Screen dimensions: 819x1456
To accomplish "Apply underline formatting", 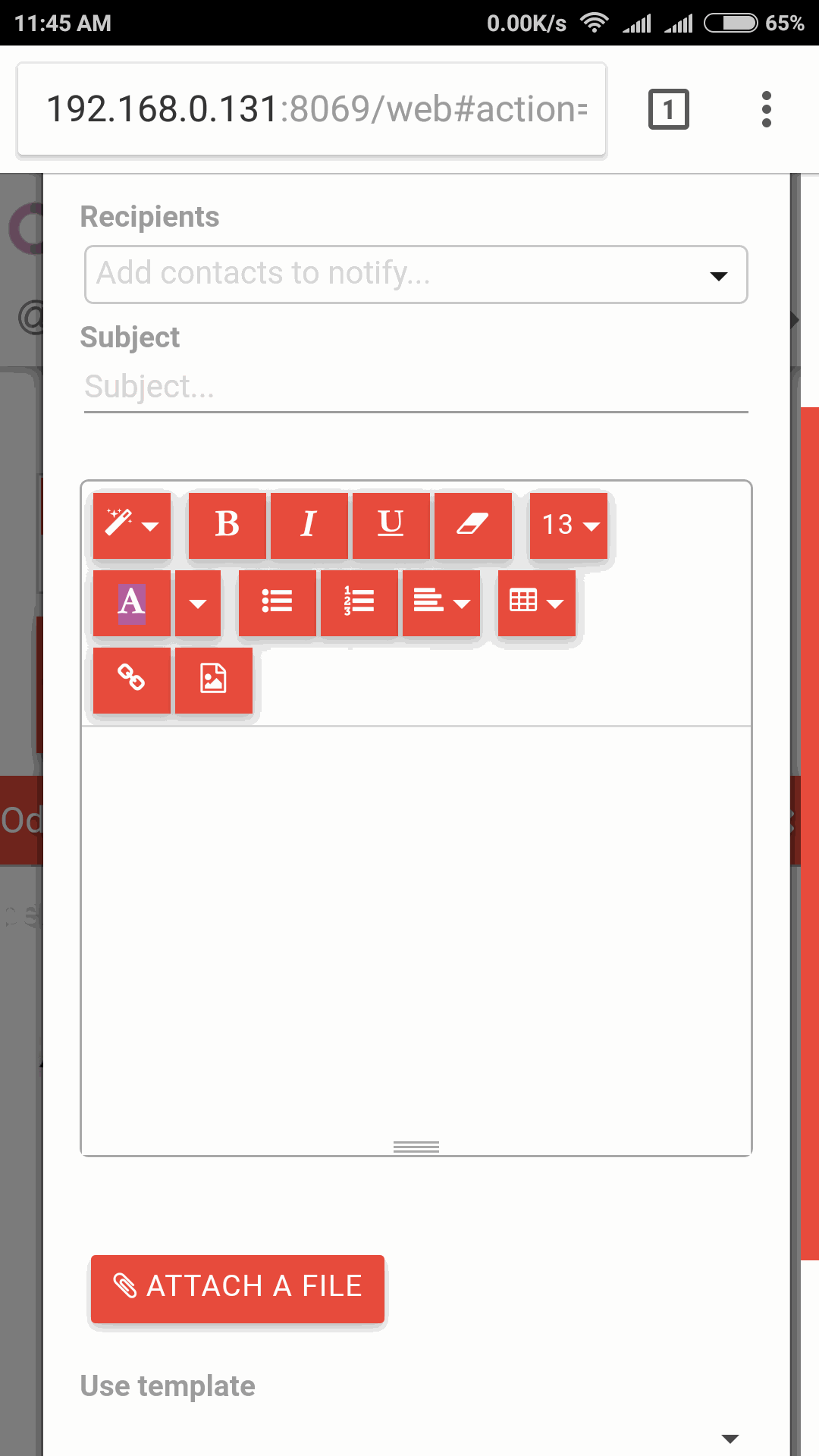I will [391, 525].
